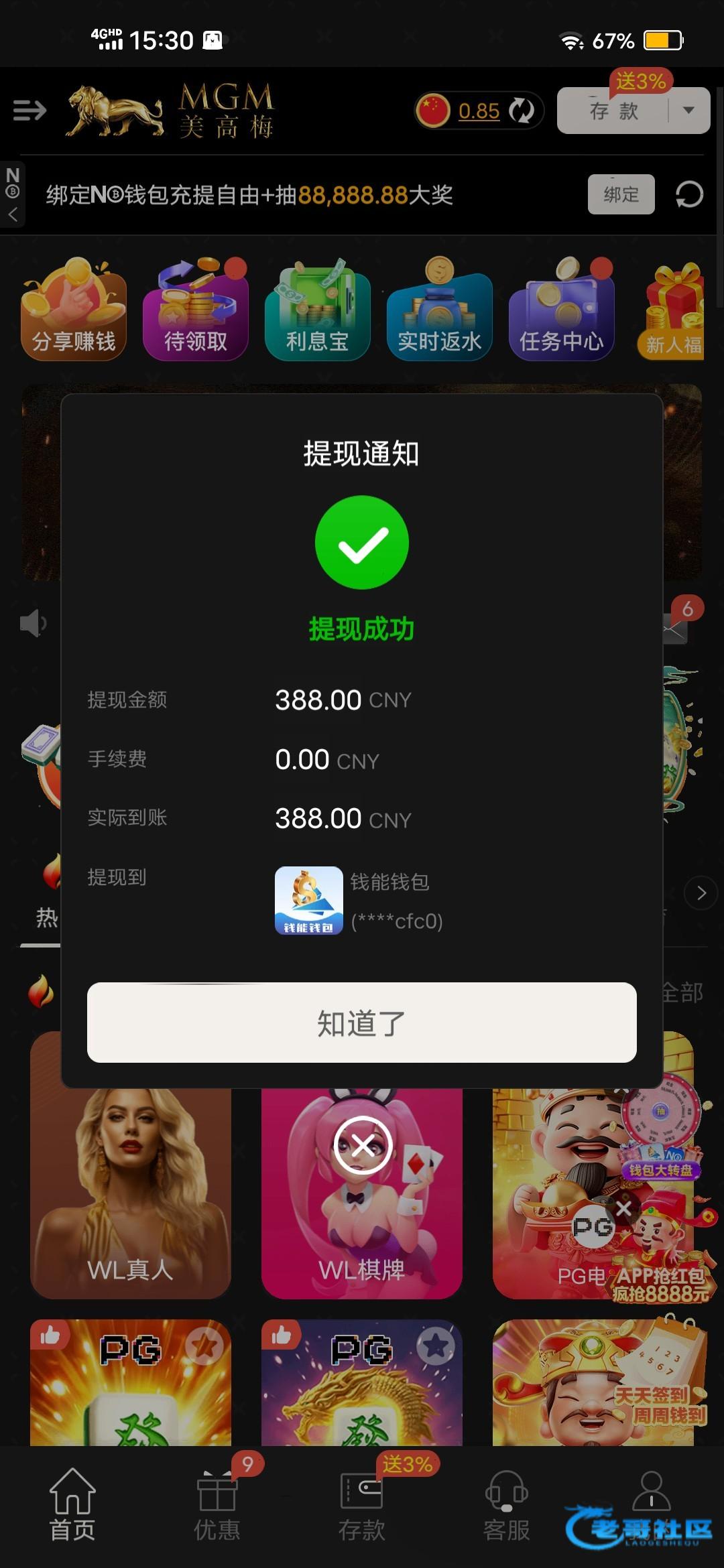This screenshot has height=1568, width=724.
Task: Close the dialog with the X circle
Action: pyautogui.click(x=363, y=1145)
